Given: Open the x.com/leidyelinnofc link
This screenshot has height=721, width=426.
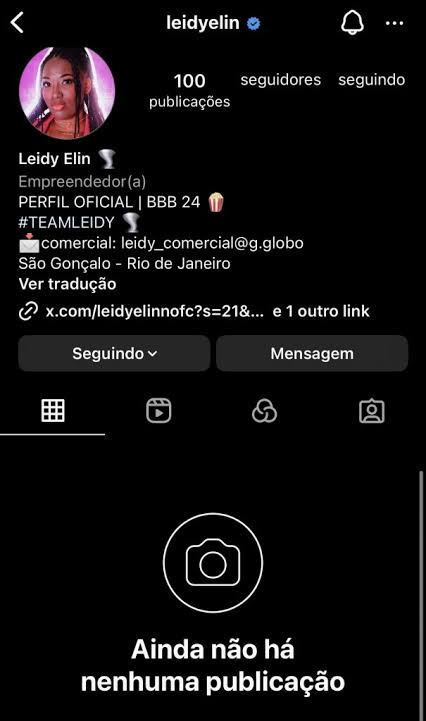Looking at the screenshot, I should coord(155,311).
